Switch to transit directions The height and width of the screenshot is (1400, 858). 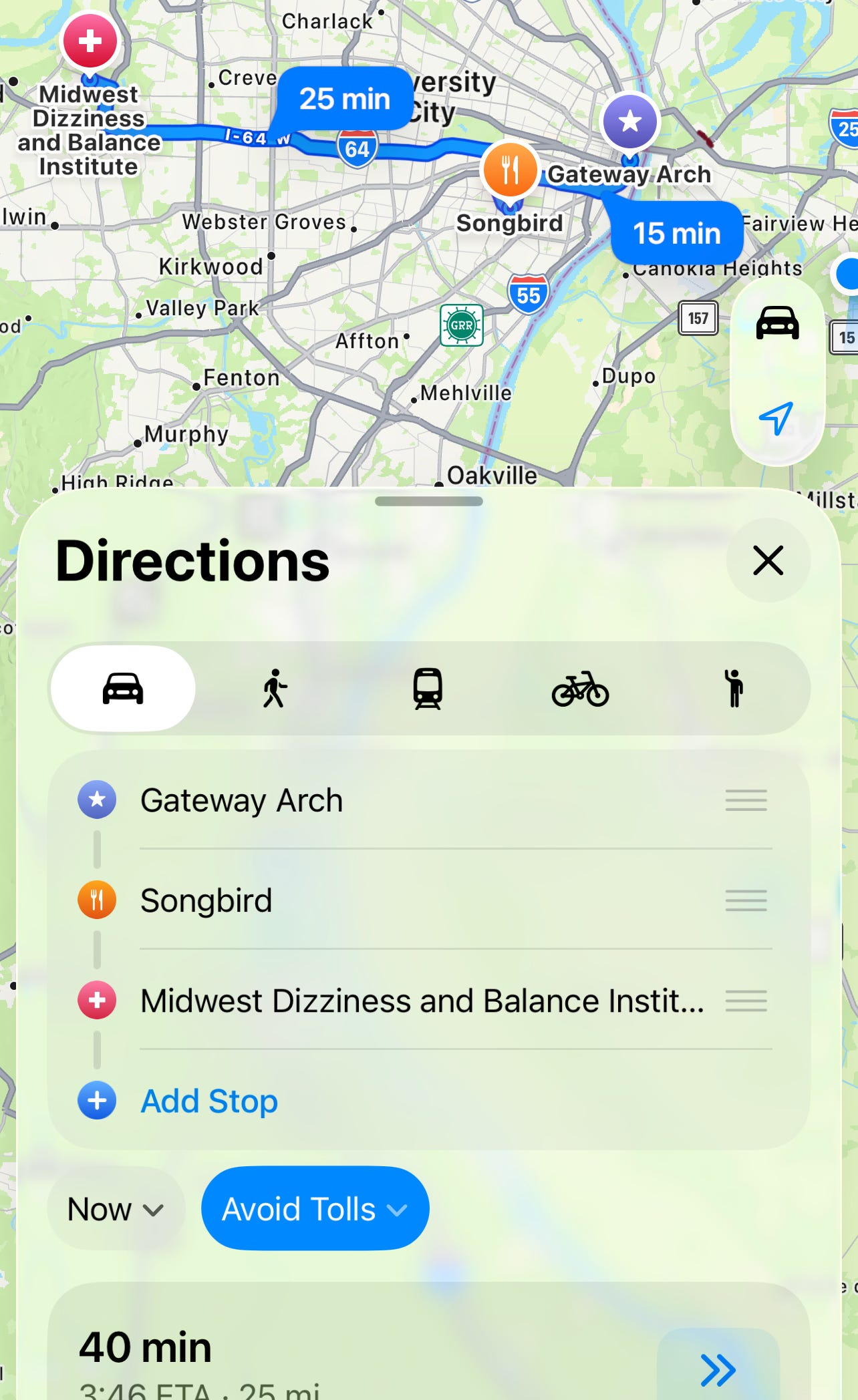click(428, 689)
